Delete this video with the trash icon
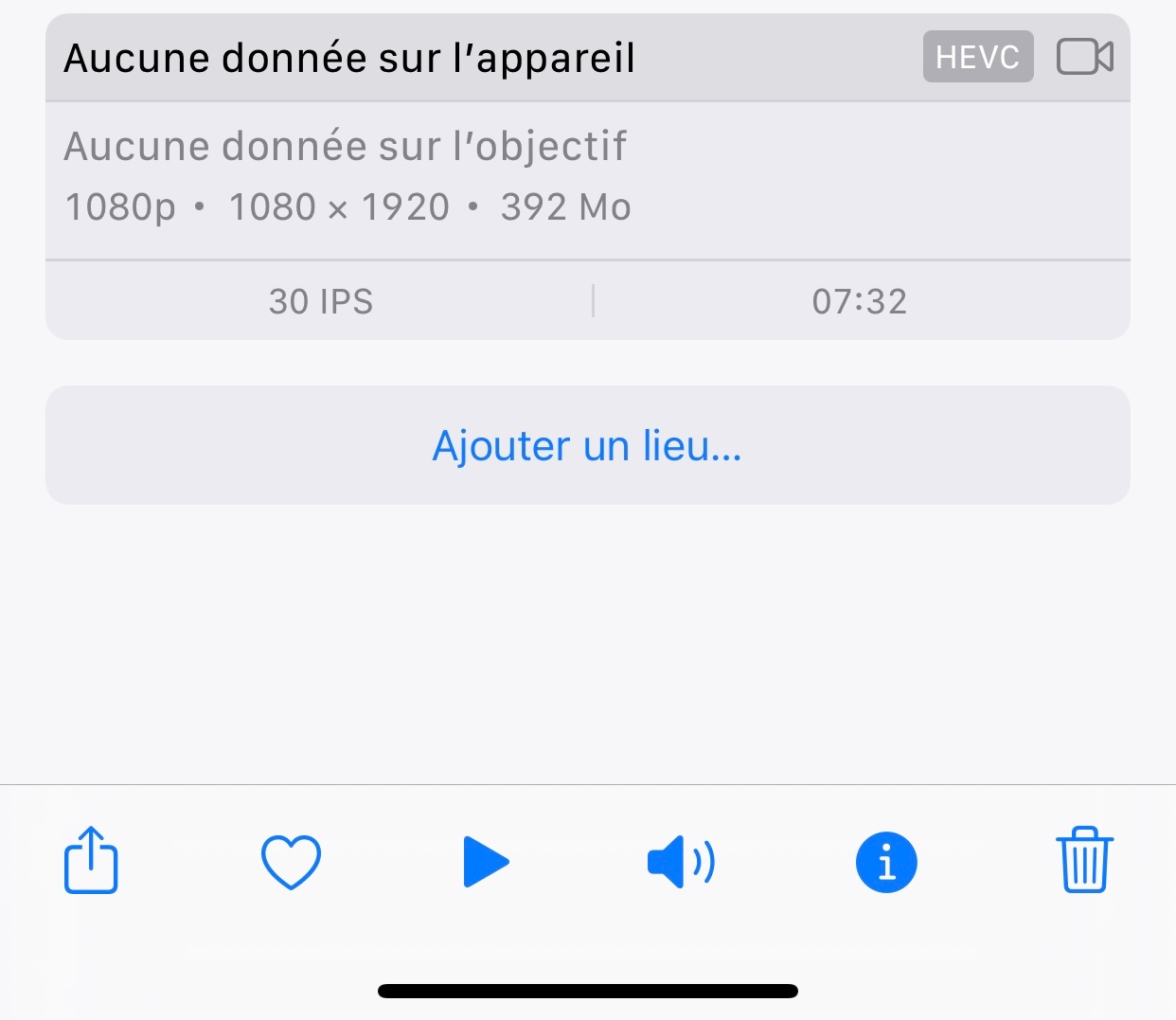The height and width of the screenshot is (1020, 1176). coord(1084,860)
